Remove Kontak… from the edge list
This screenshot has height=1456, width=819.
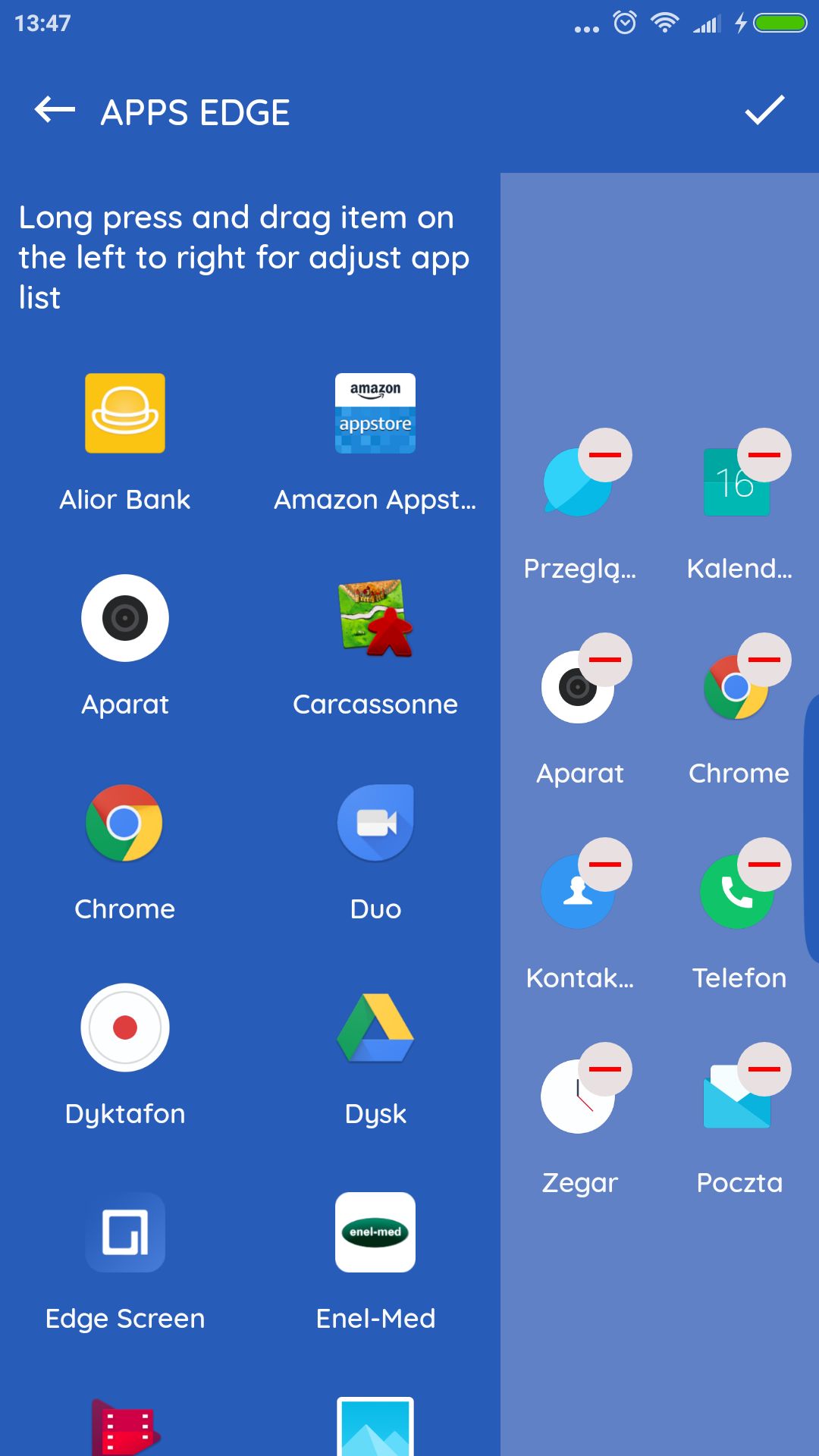coord(605,864)
